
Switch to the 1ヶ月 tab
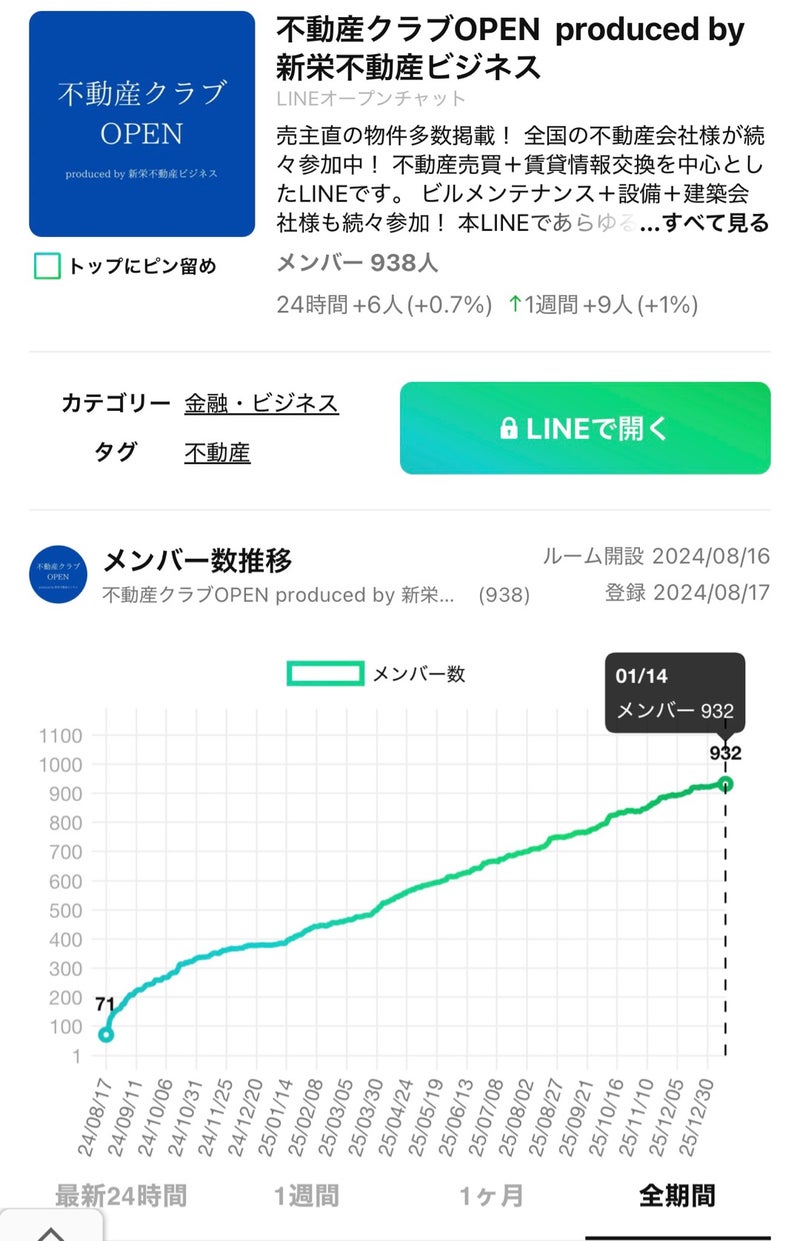tap(491, 1195)
